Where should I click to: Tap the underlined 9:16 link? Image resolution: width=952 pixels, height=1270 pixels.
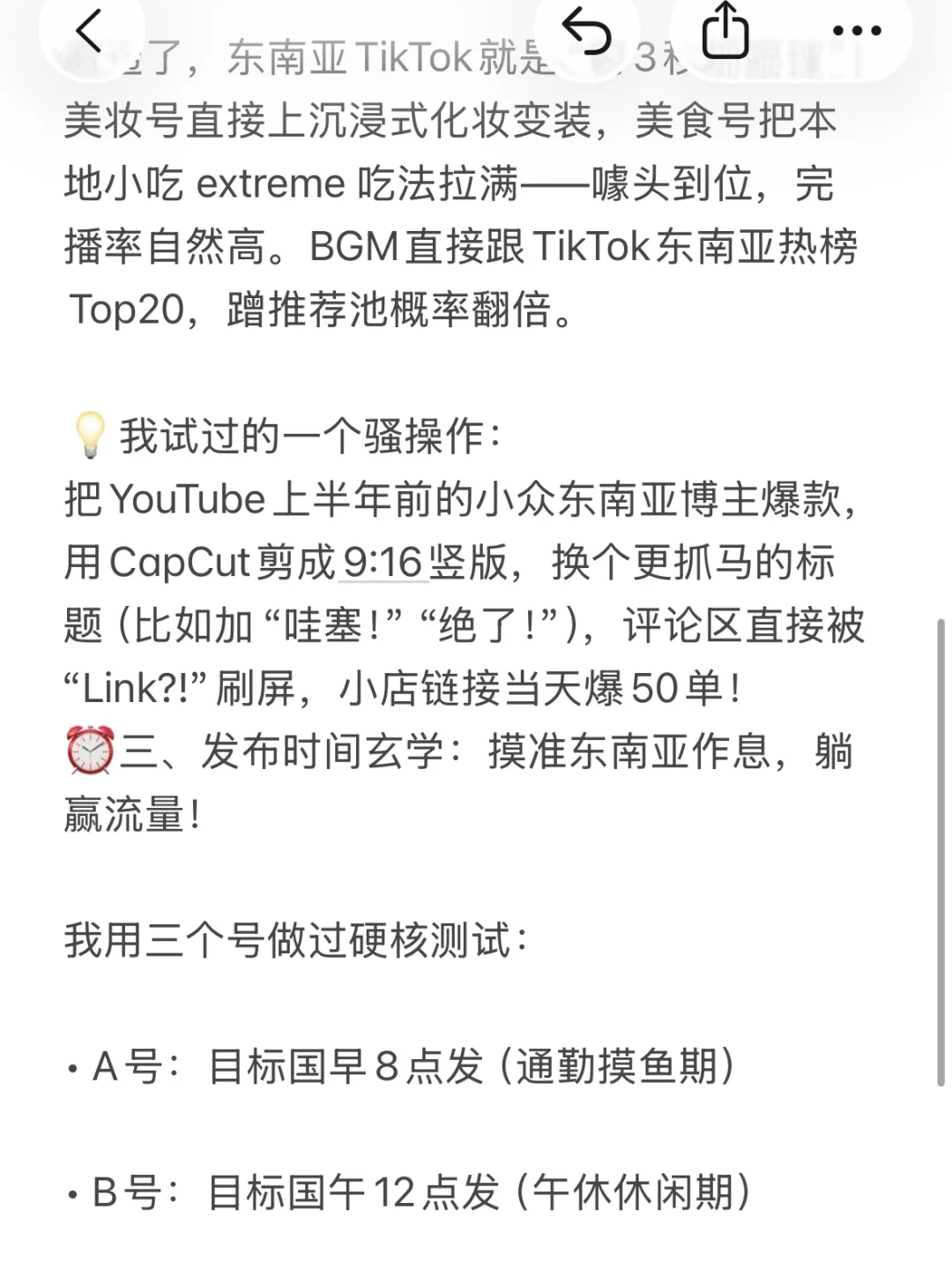click(383, 563)
